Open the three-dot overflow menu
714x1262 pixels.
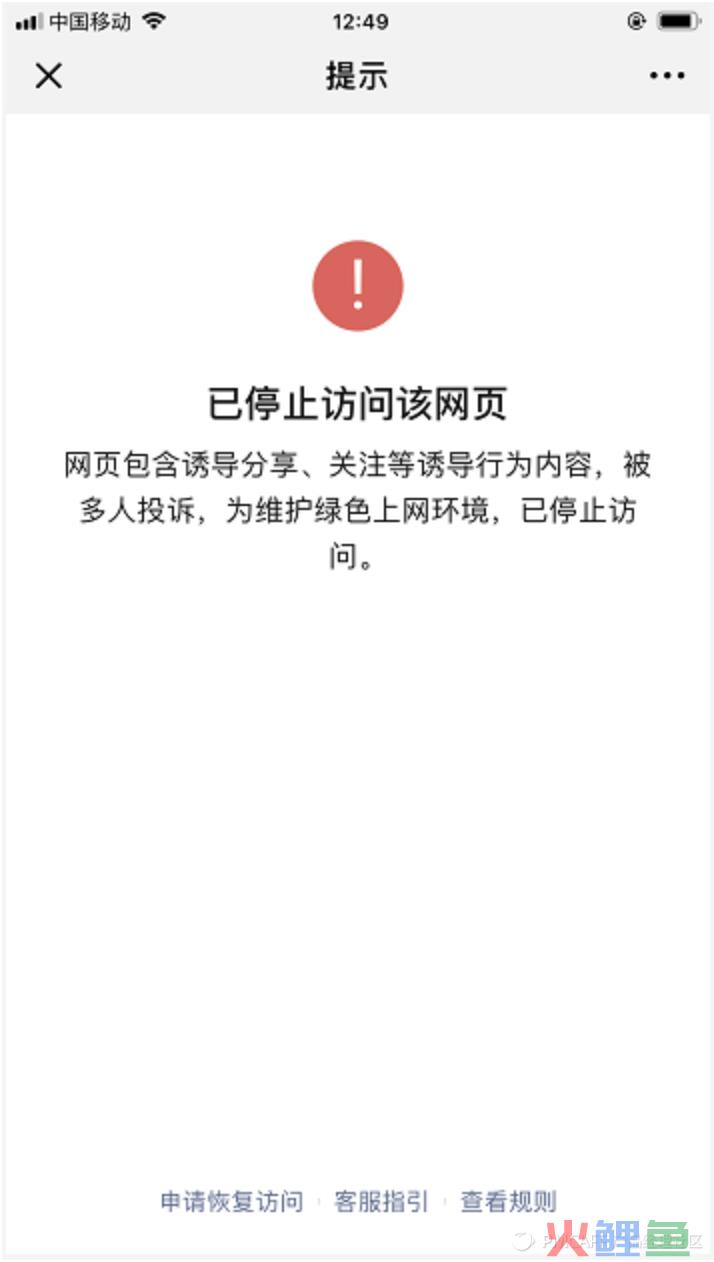667,76
